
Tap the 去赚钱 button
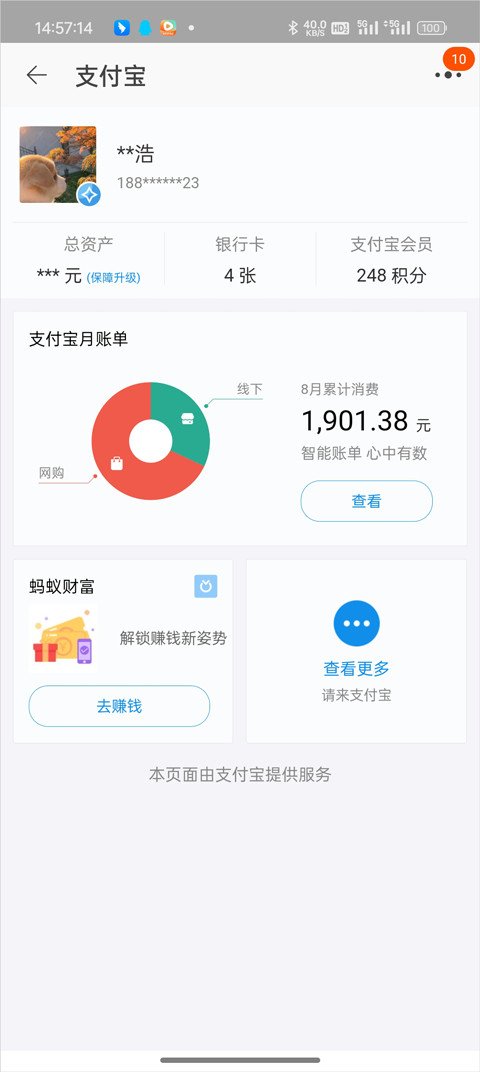pos(119,706)
